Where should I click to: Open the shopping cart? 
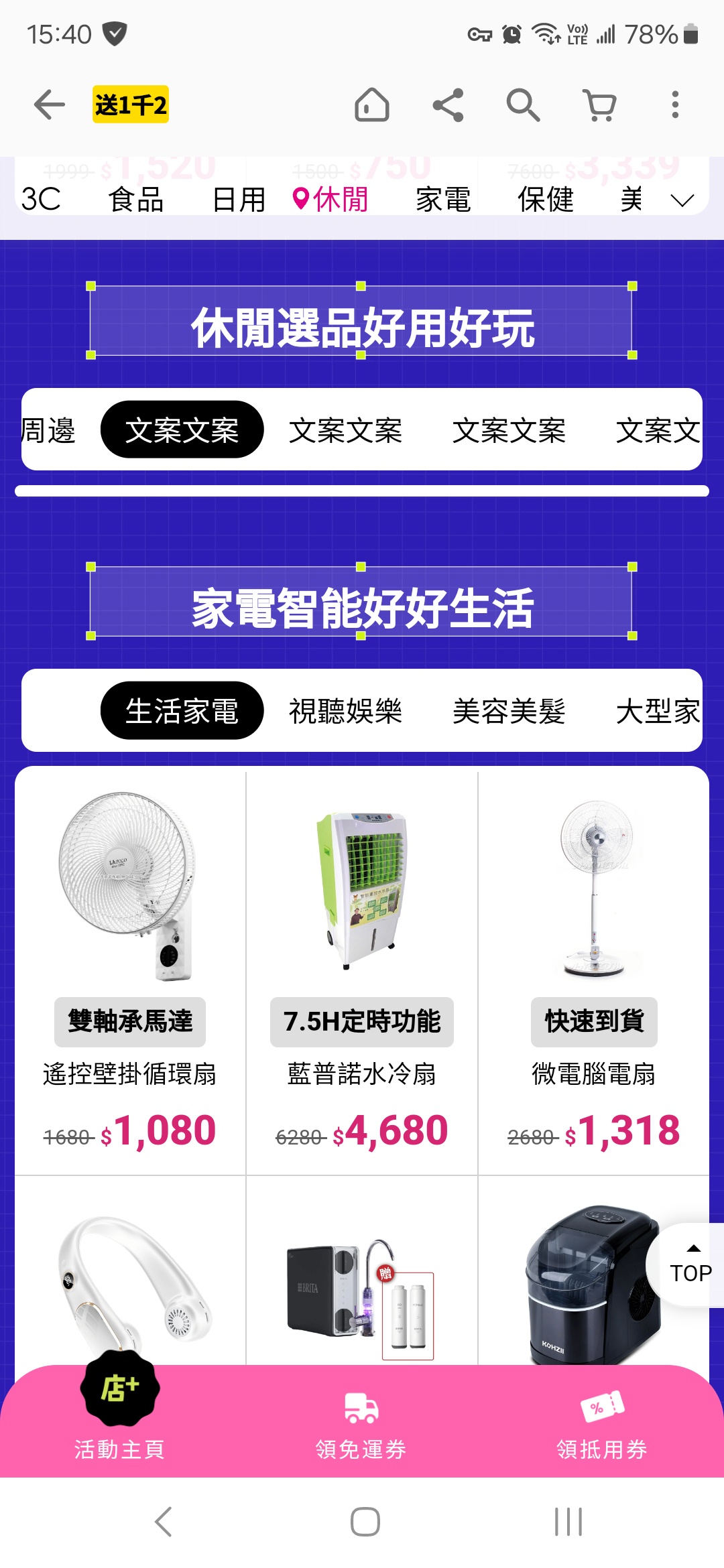[599, 105]
